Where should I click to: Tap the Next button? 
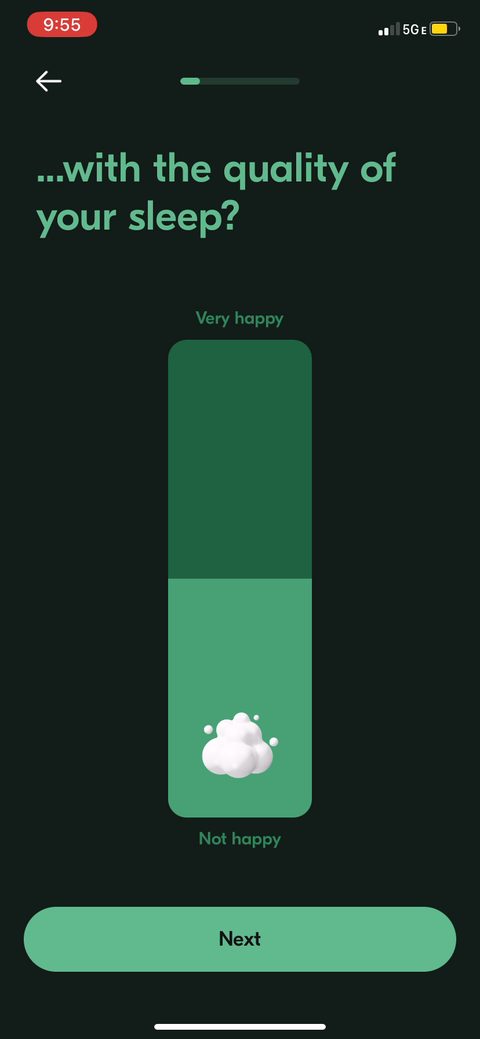(x=240, y=939)
